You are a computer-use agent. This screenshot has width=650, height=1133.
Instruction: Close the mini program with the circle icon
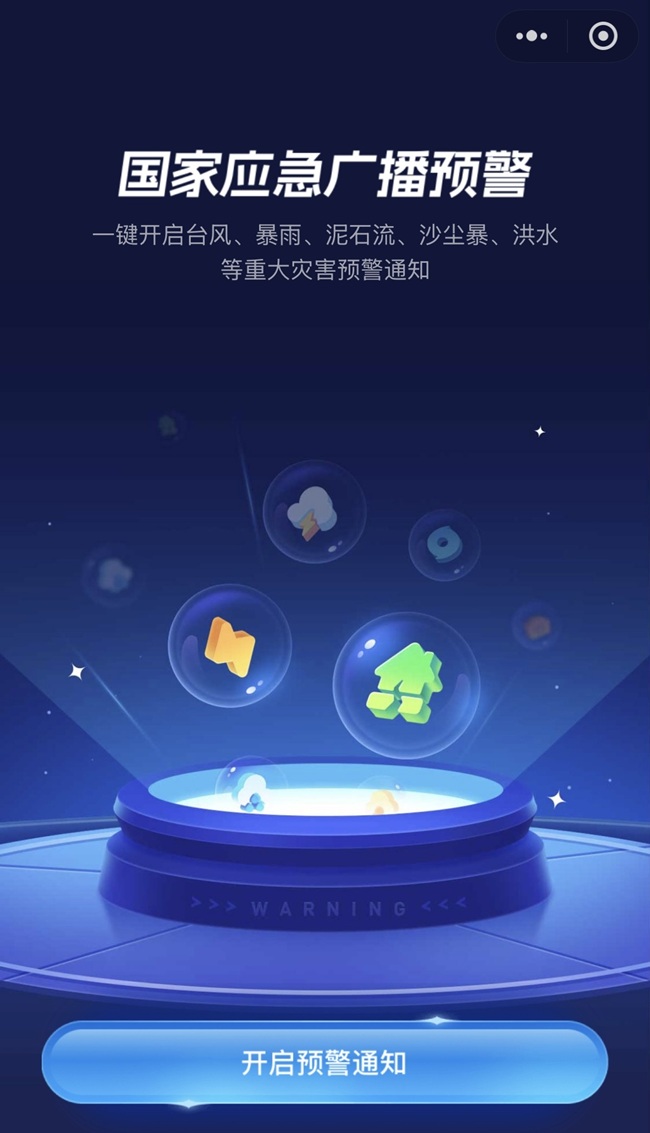pos(603,37)
